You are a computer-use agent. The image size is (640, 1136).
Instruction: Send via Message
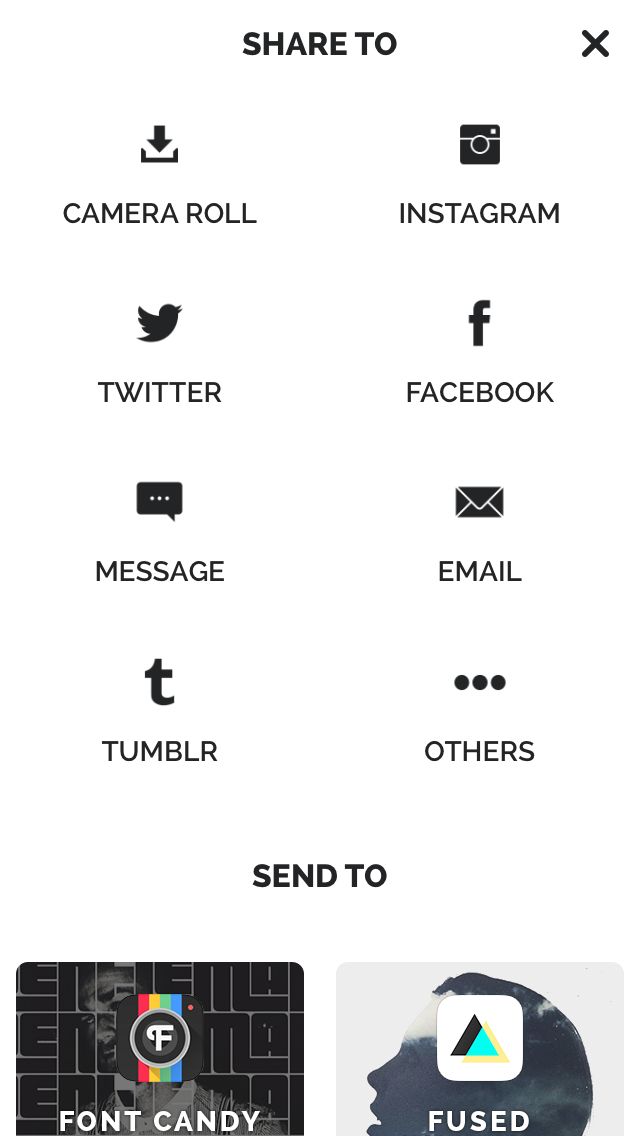click(159, 533)
